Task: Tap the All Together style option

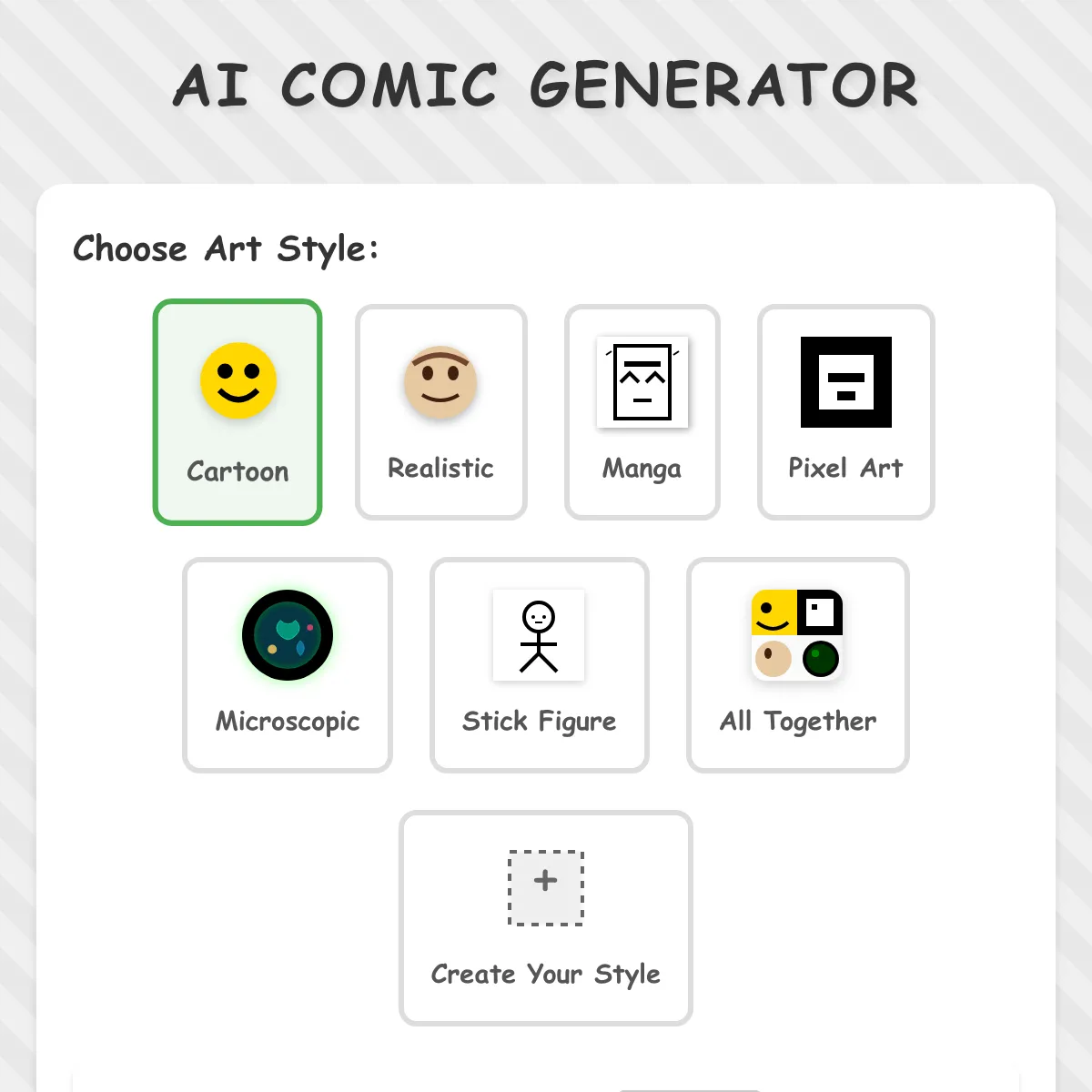Action: coord(798,665)
